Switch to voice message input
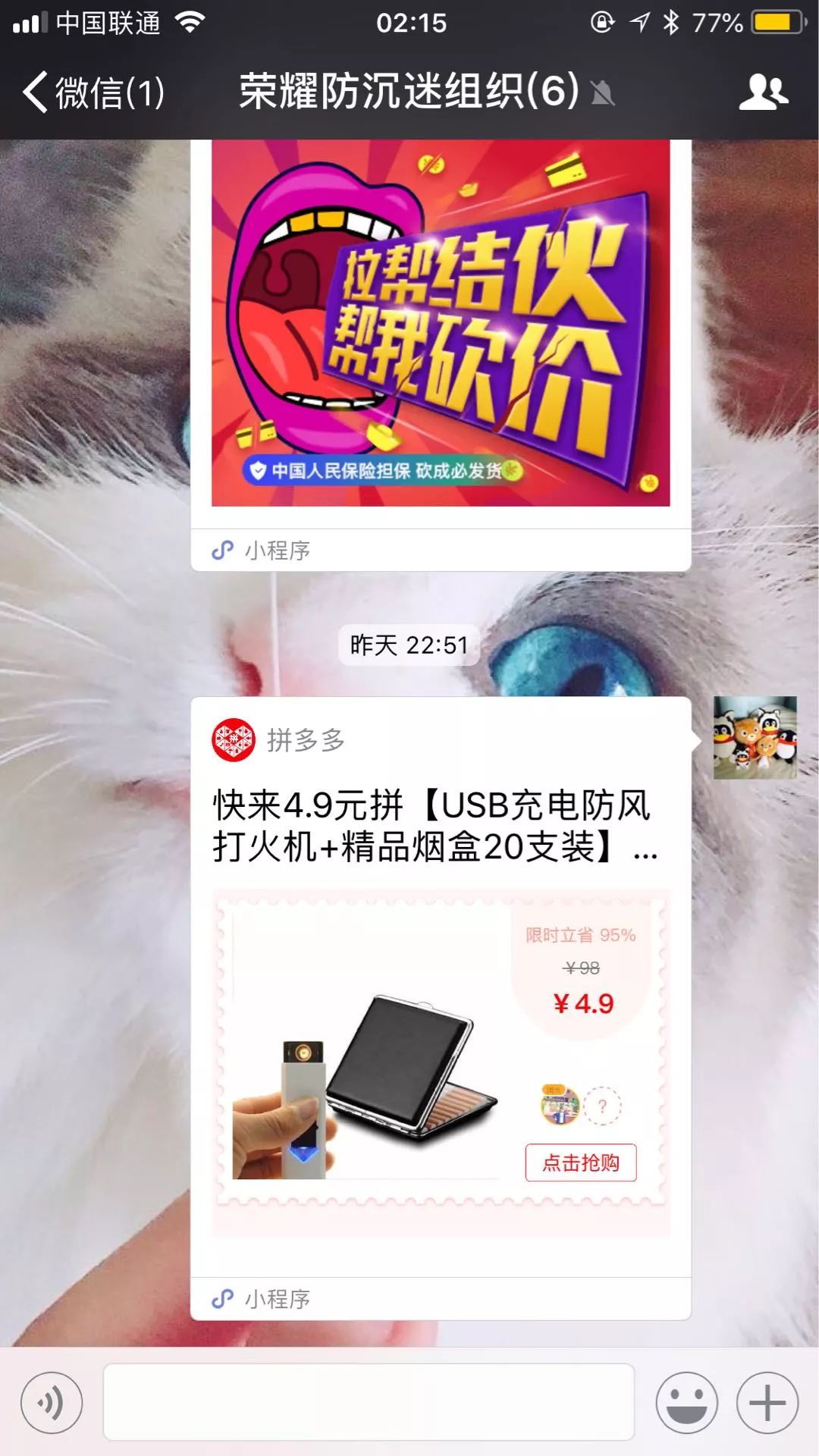This screenshot has width=819, height=1456. tap(52, 1402)
